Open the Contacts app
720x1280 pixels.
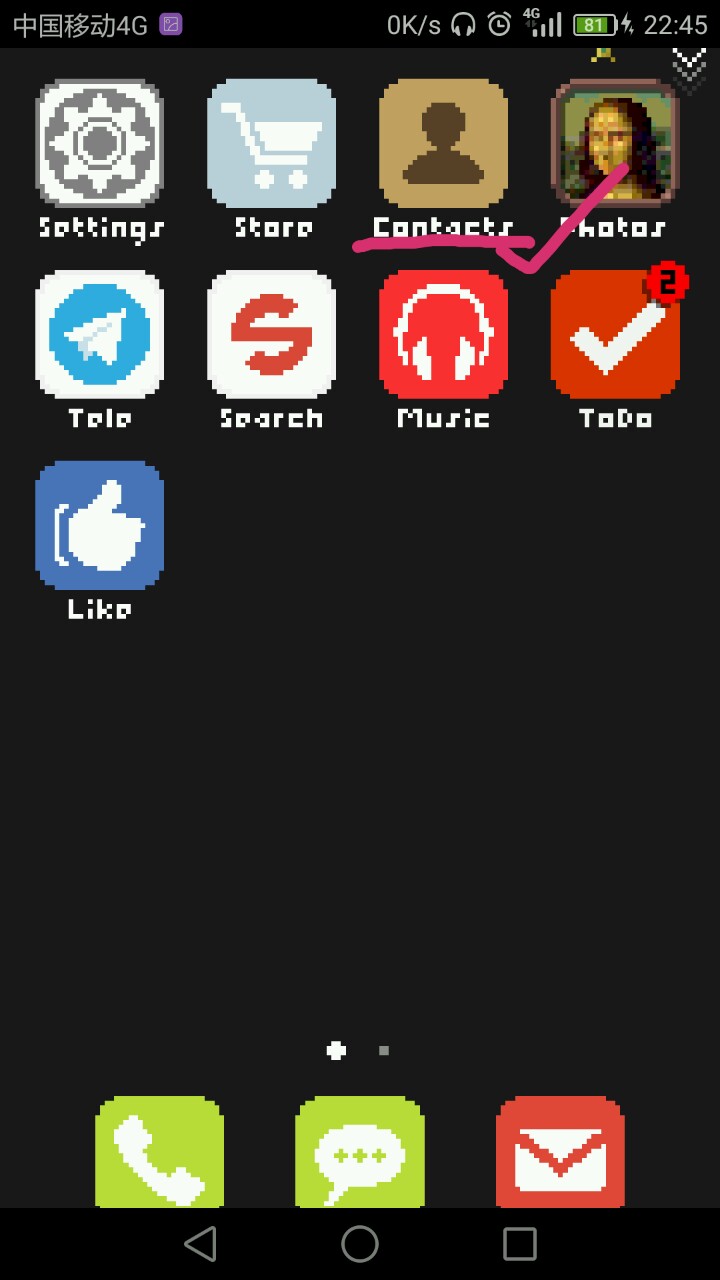click(443, 143)
